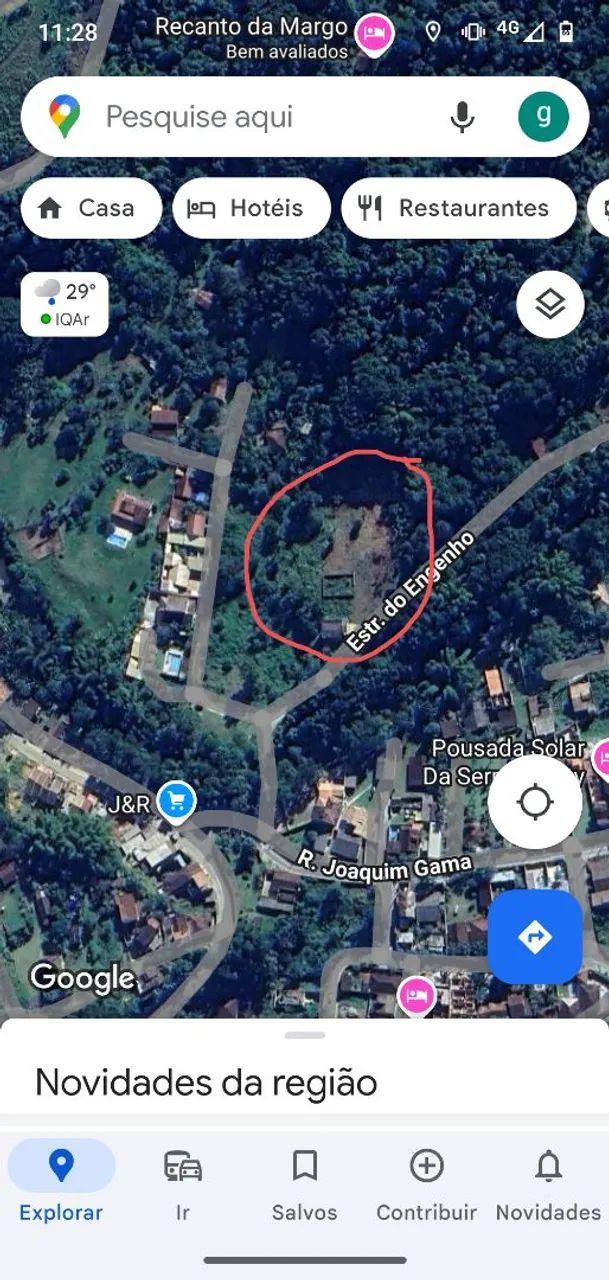Open the 'Pesquise aqui' search box
Screen dimensions: 609x1280
point(250,117)
